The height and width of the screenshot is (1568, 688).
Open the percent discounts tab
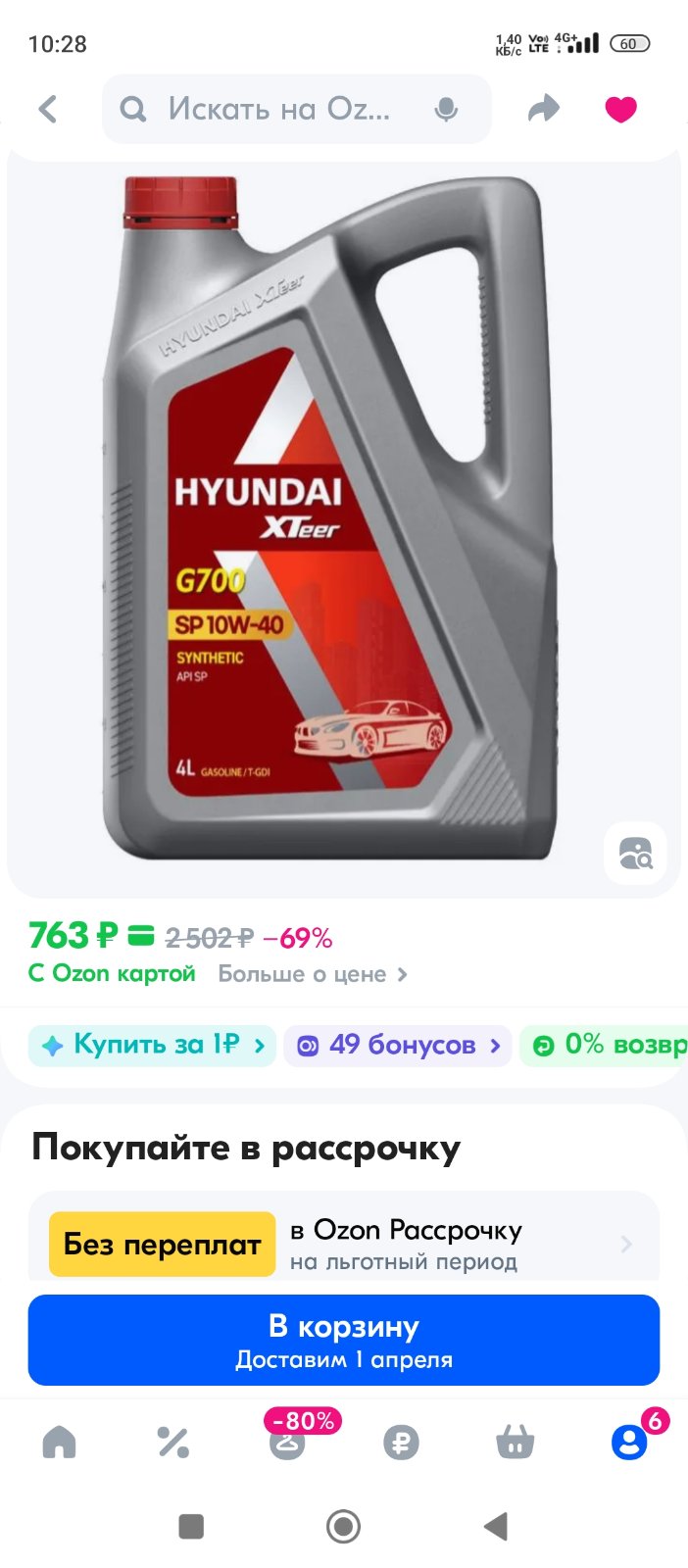(x=173, y=1442)
